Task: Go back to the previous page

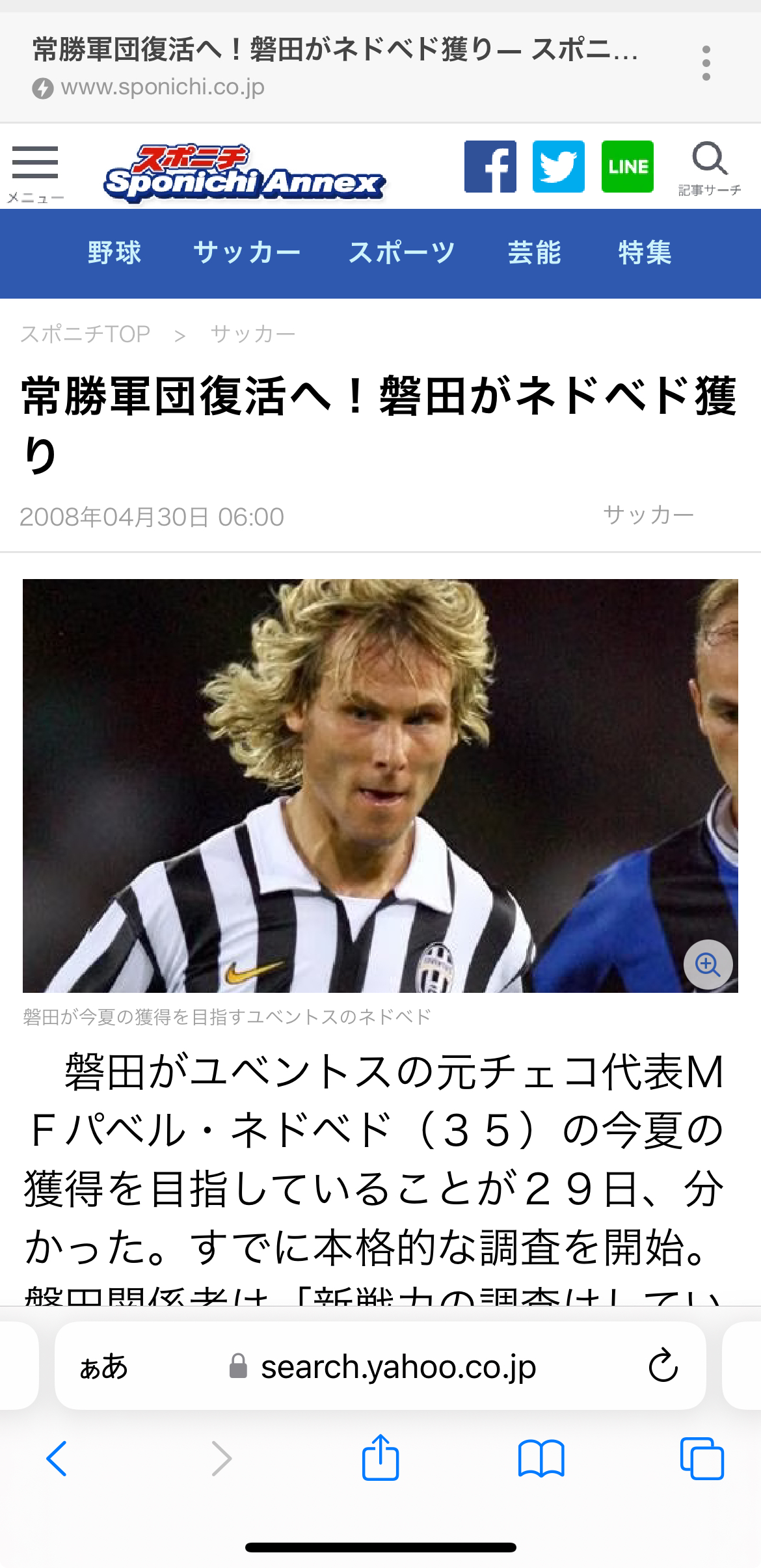Action: [57, 1458]
